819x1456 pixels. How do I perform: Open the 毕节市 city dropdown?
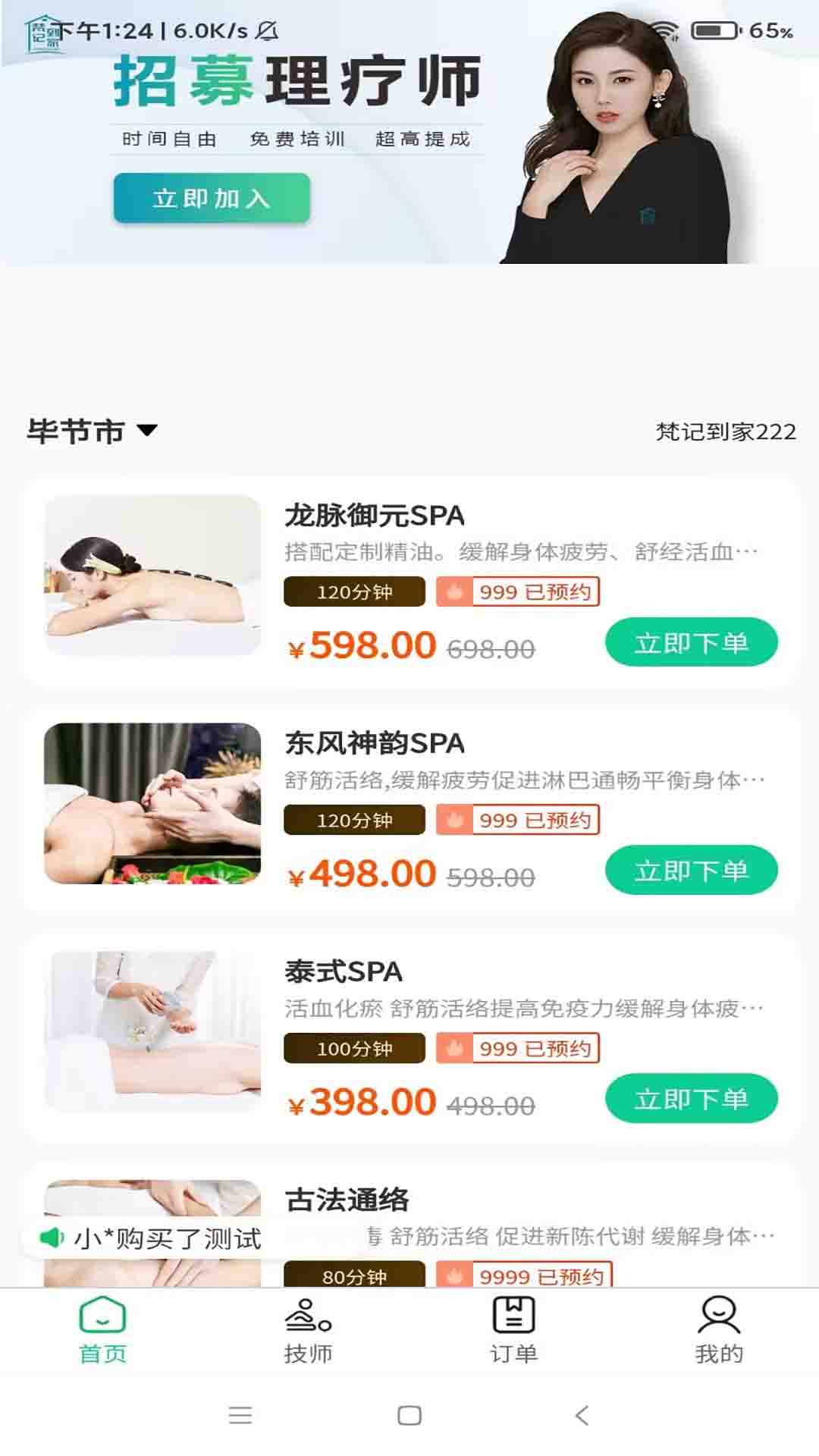tap(93, 431)
